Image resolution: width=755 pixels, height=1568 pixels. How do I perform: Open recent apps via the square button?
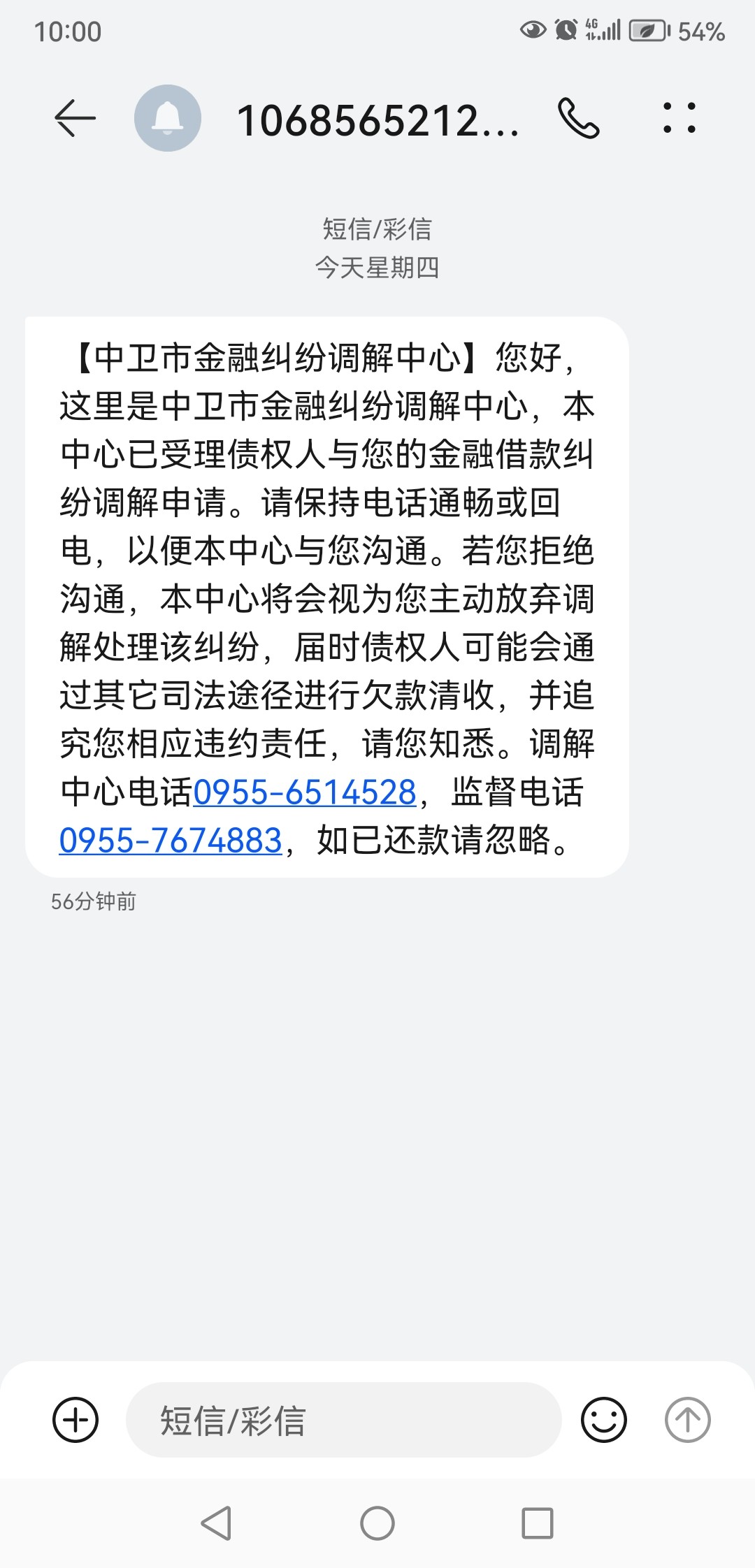[538, 1523]
